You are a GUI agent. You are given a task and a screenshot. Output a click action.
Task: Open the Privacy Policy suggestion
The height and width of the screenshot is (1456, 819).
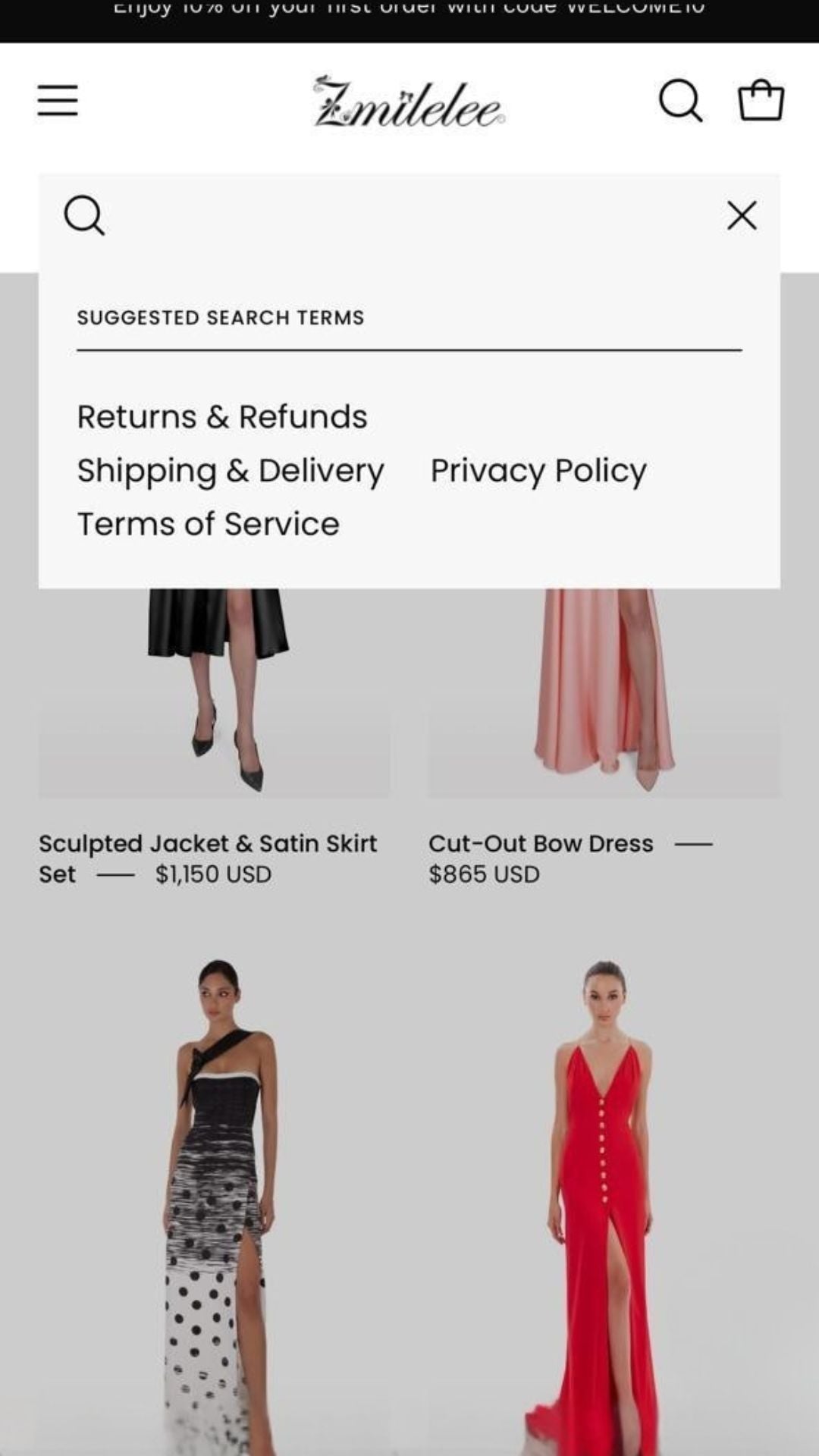tap(538, 470)
